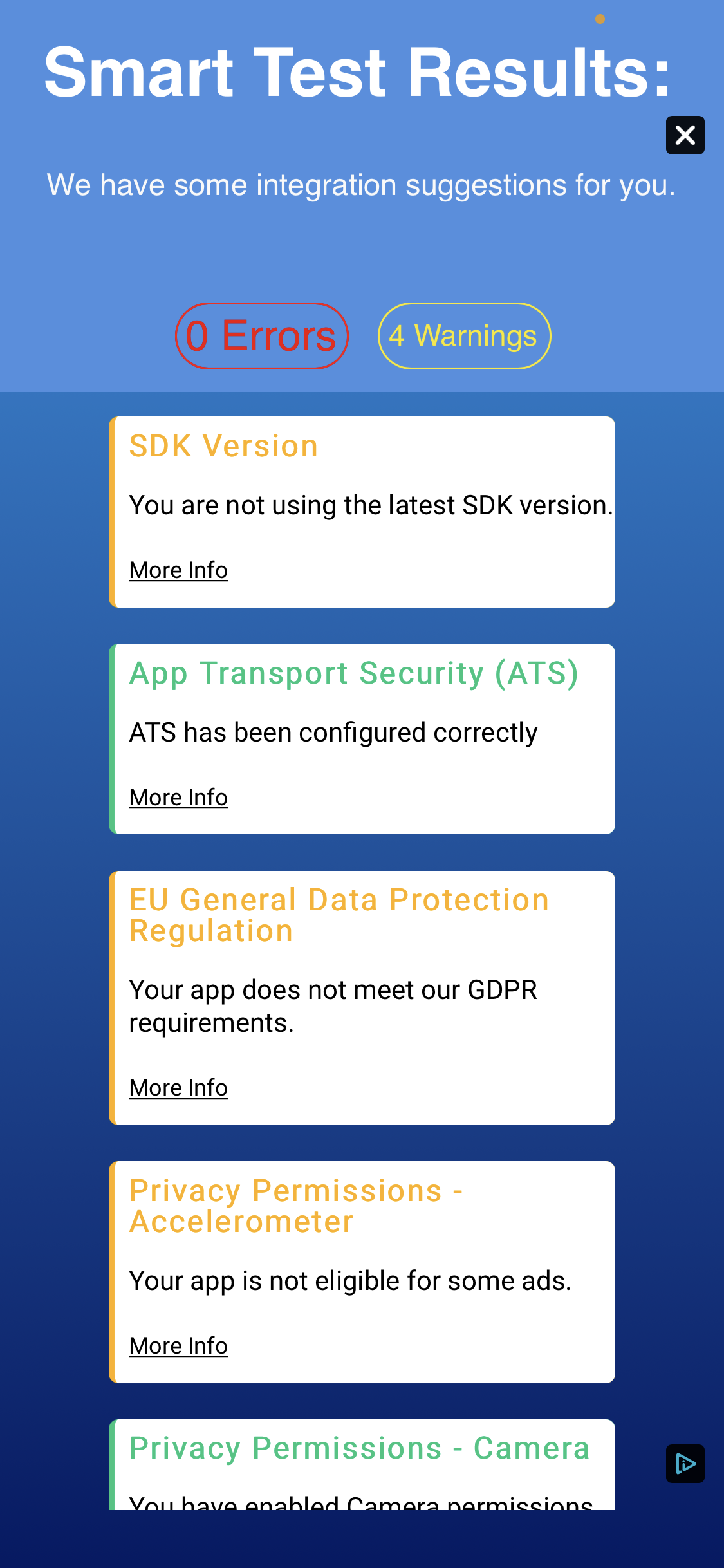Image resolution: width=724 pixels, height=1568 pixels.
Task: Click the ATS configured correctly message
Action: (x=333, y=732)
